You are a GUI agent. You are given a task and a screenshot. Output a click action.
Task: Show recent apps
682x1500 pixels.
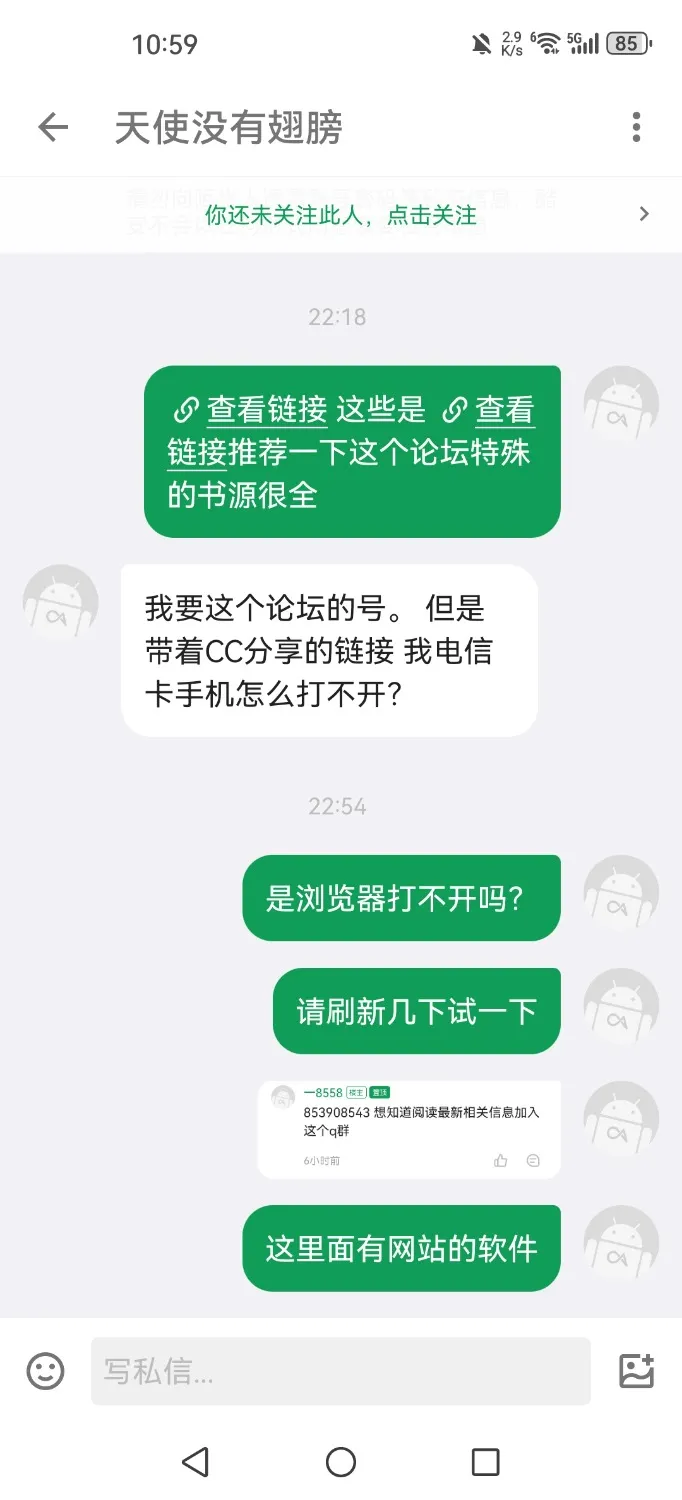coord(485,1462)
